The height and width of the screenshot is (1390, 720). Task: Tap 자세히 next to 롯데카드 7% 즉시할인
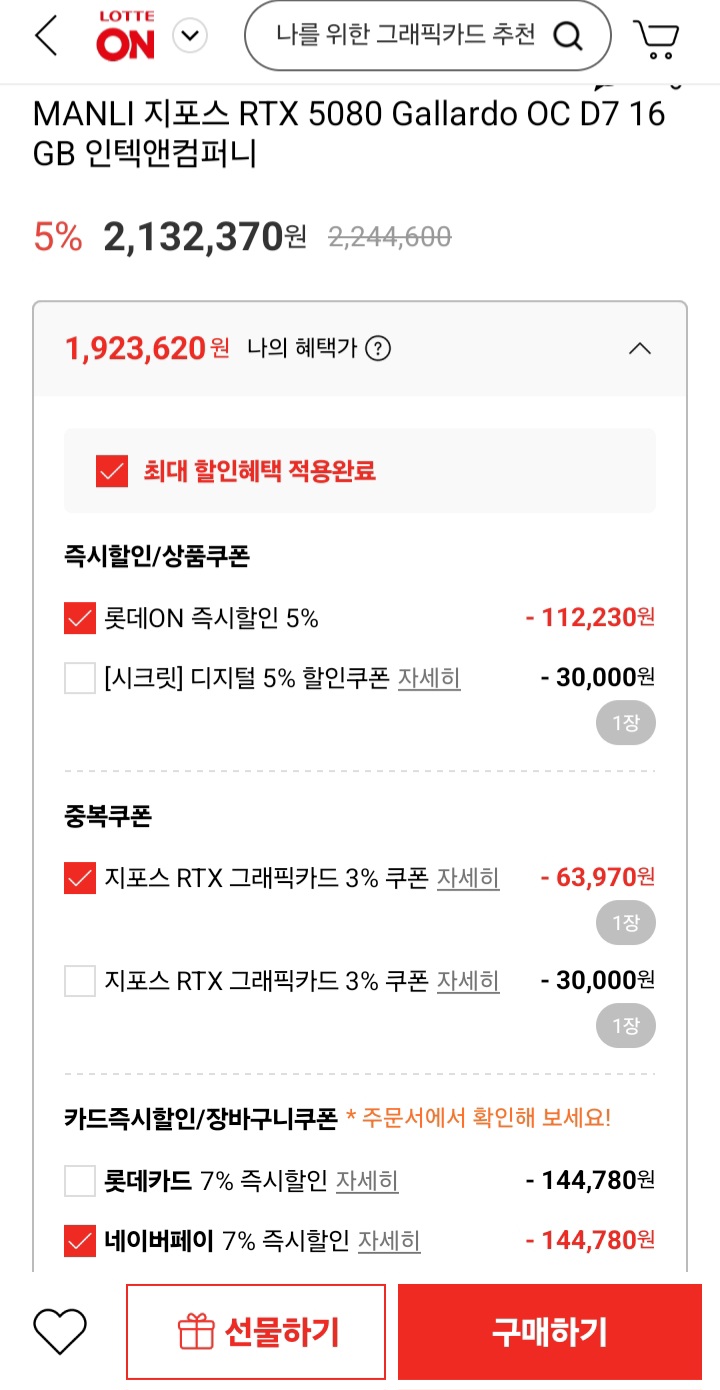[366, 1181]
